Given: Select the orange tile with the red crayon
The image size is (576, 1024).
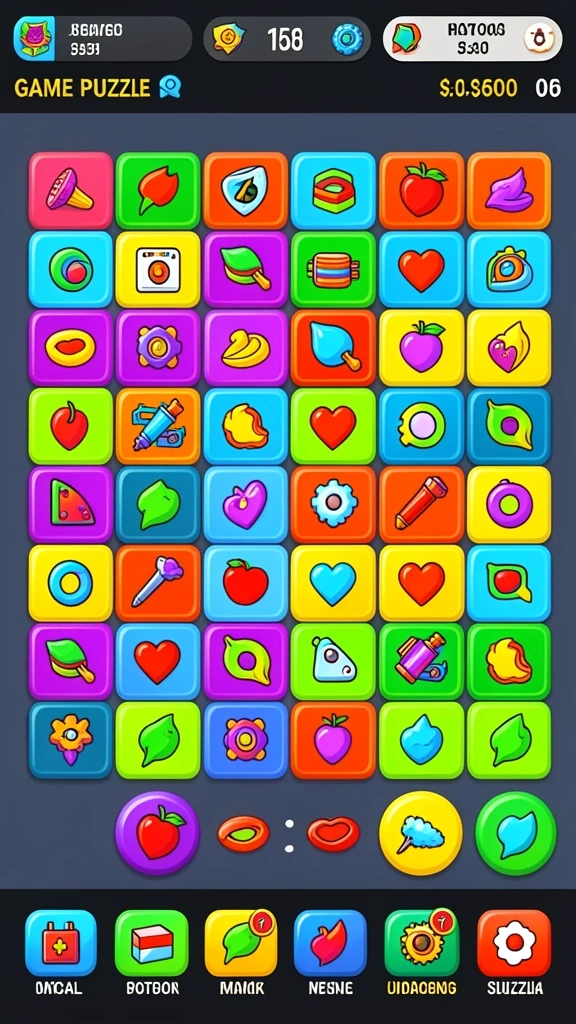Looking at the screenshot, I should pyautogui.click(x=421, y=504).
